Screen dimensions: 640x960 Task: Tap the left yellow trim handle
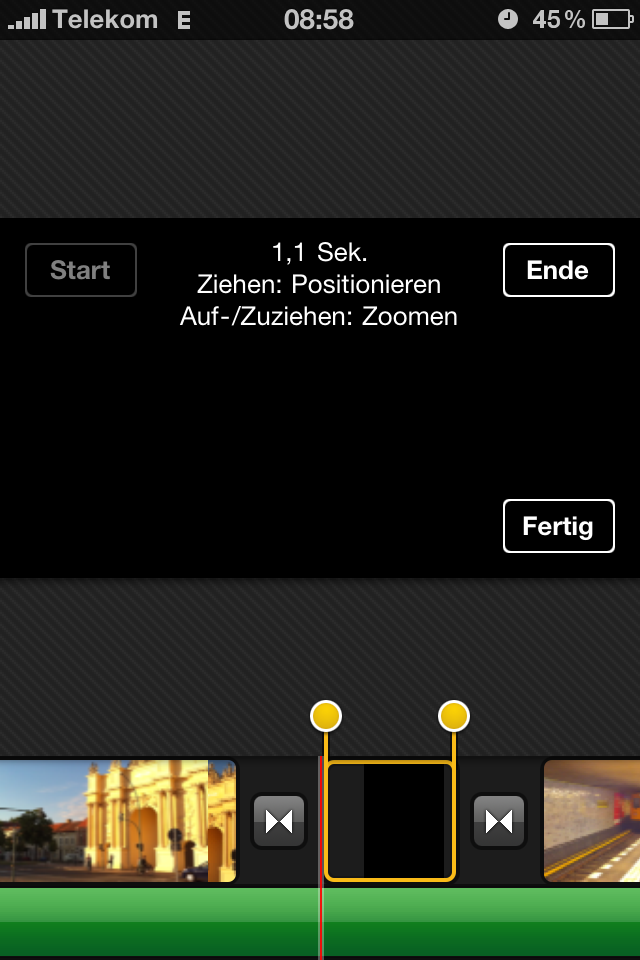(x=326, y=716)
